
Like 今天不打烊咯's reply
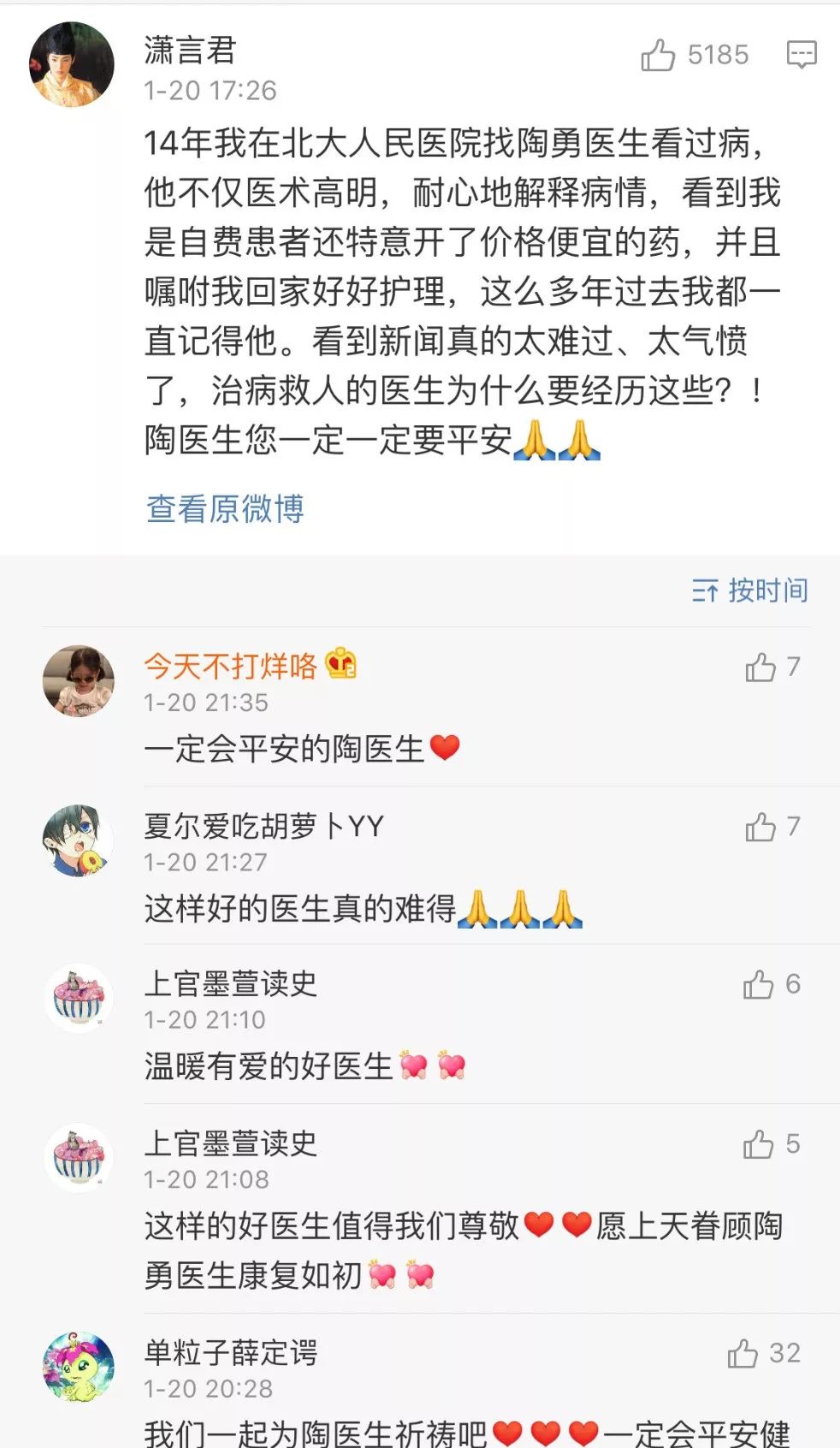[760, 667]
